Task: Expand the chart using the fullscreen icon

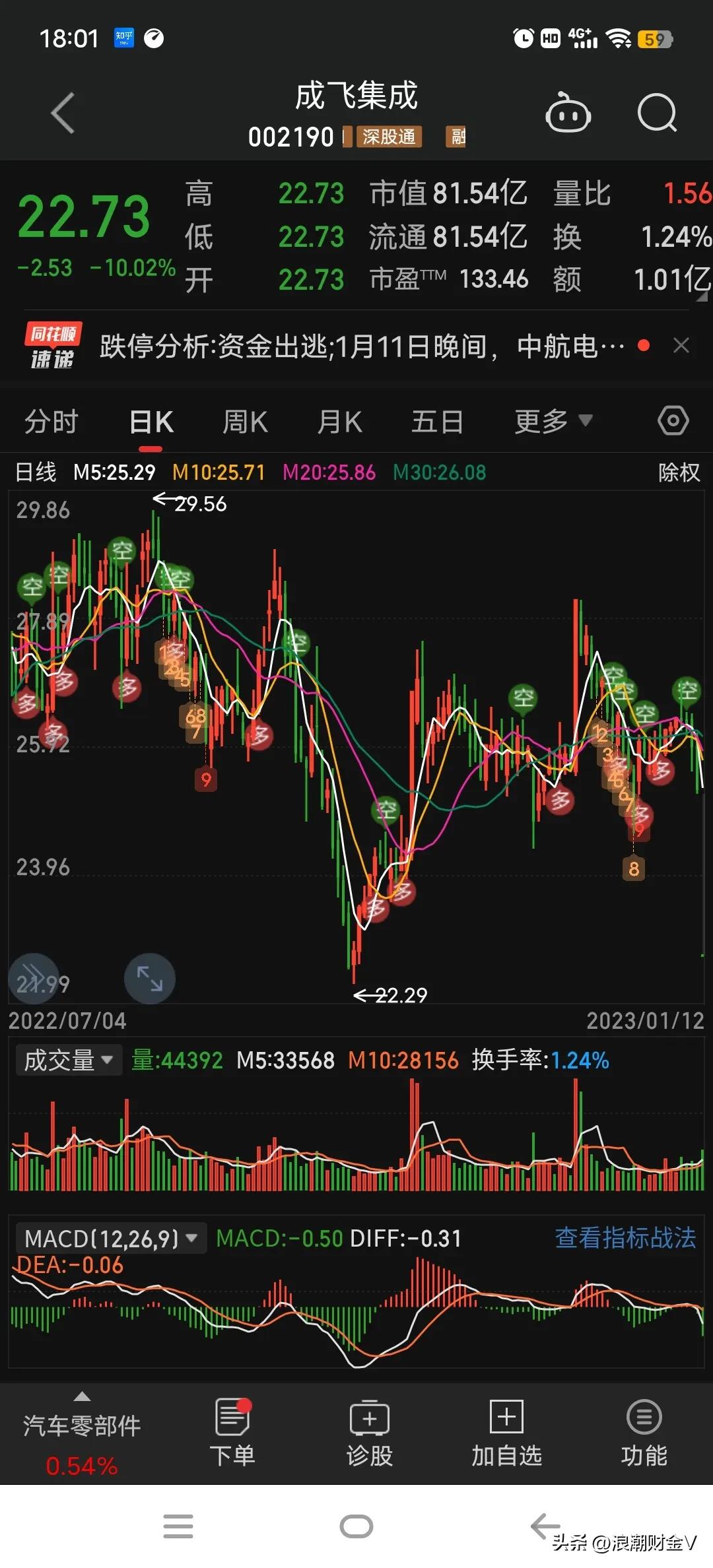Action: 150,979
